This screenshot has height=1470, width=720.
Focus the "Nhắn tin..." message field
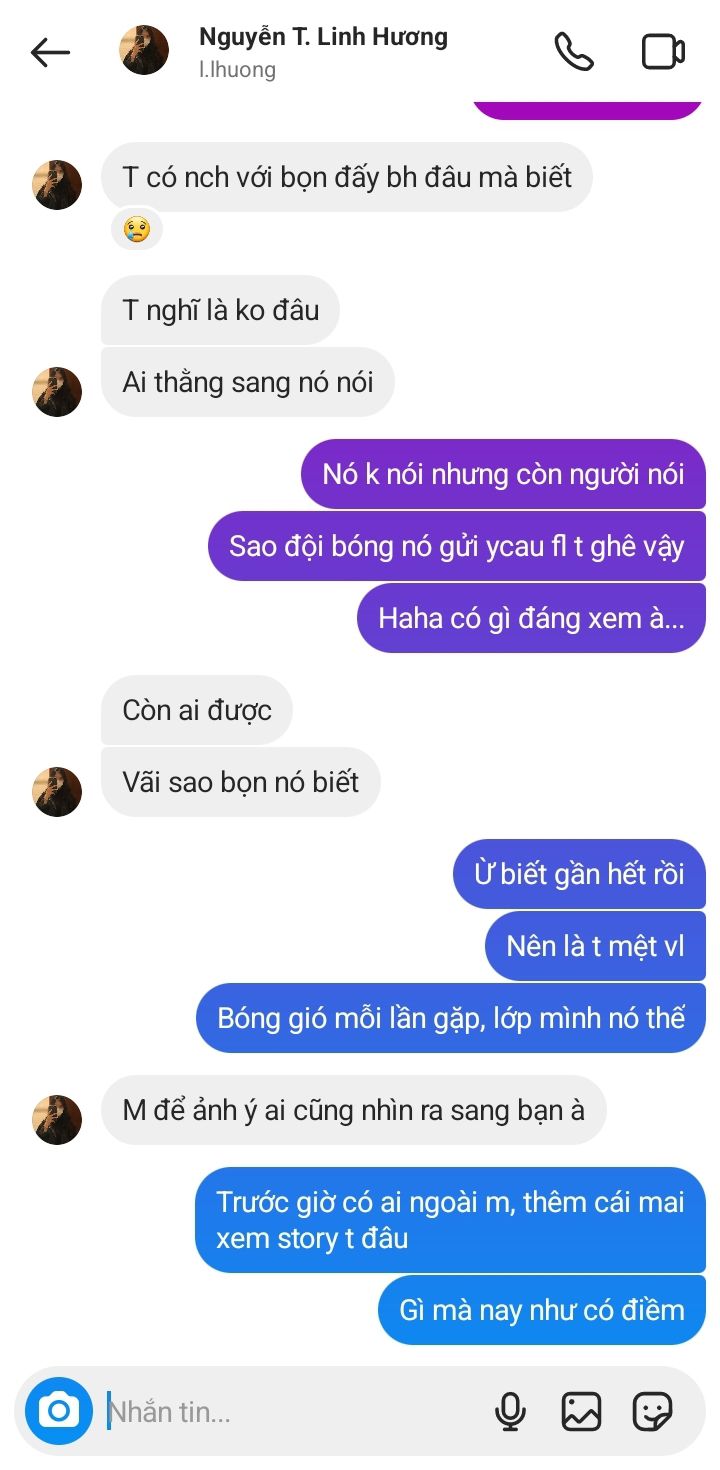290,1412
